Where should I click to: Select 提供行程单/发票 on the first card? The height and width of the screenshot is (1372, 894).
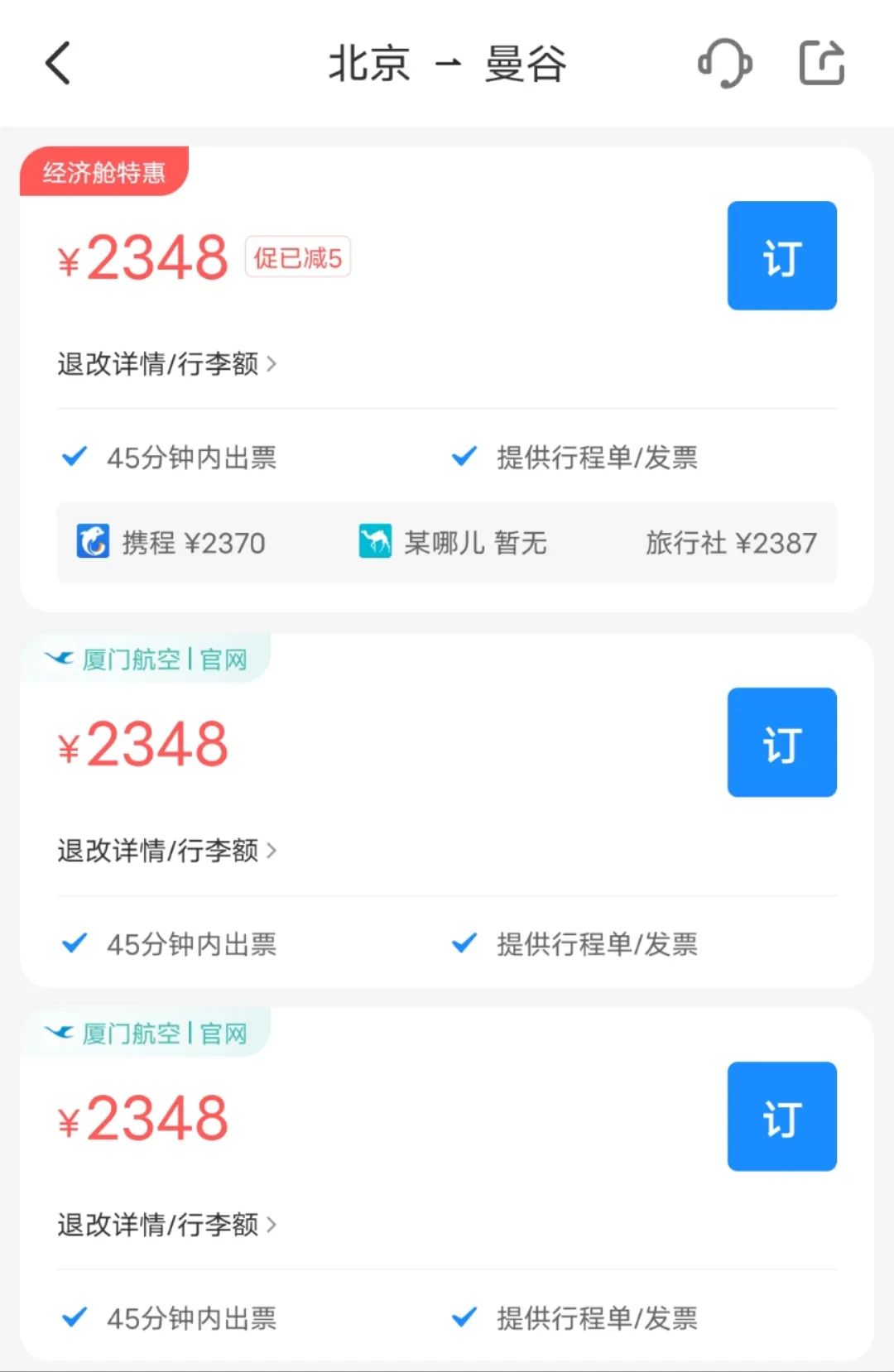[x=598, y=456]
